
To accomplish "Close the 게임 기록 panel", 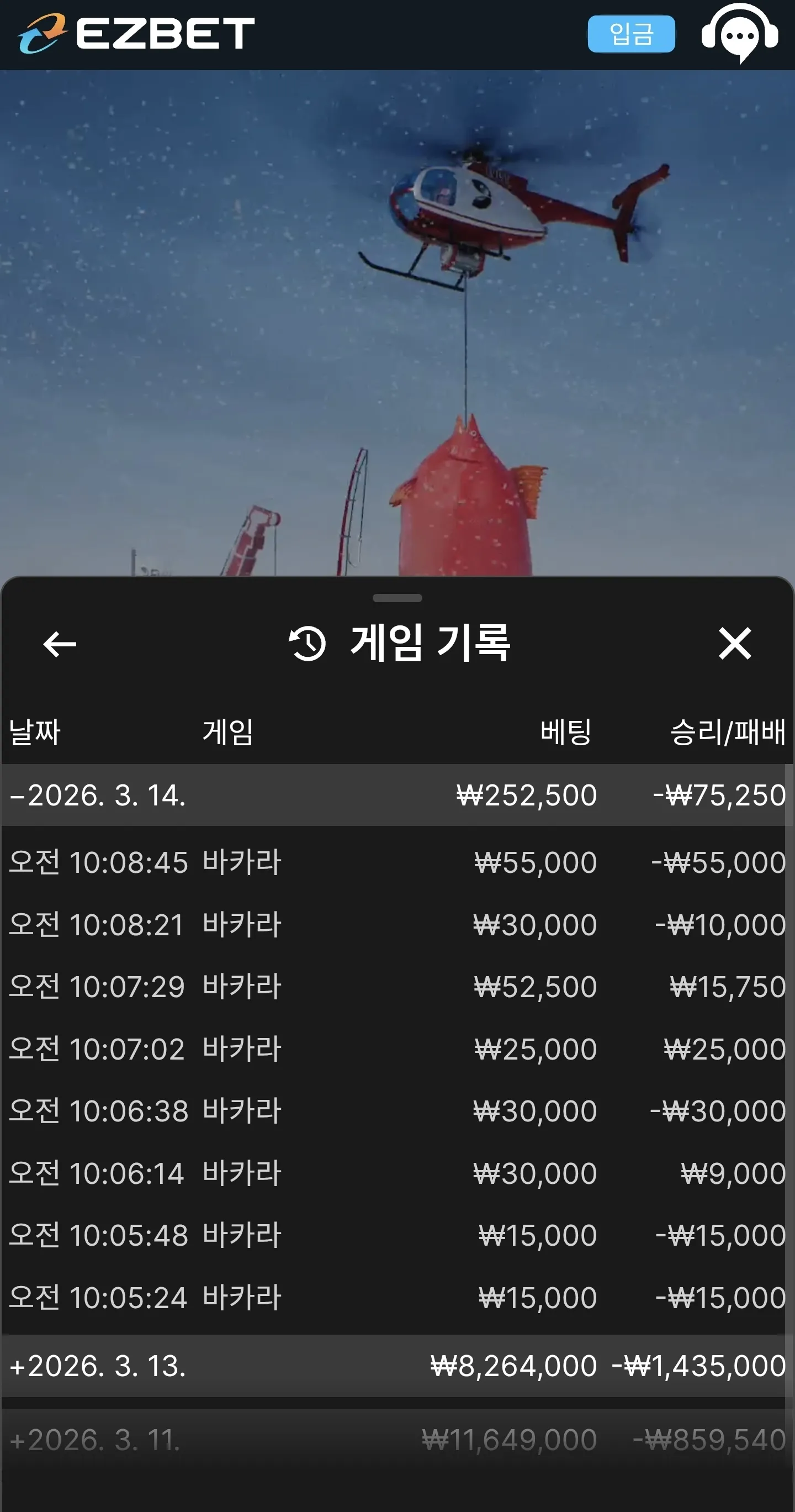I will point(735,643).
